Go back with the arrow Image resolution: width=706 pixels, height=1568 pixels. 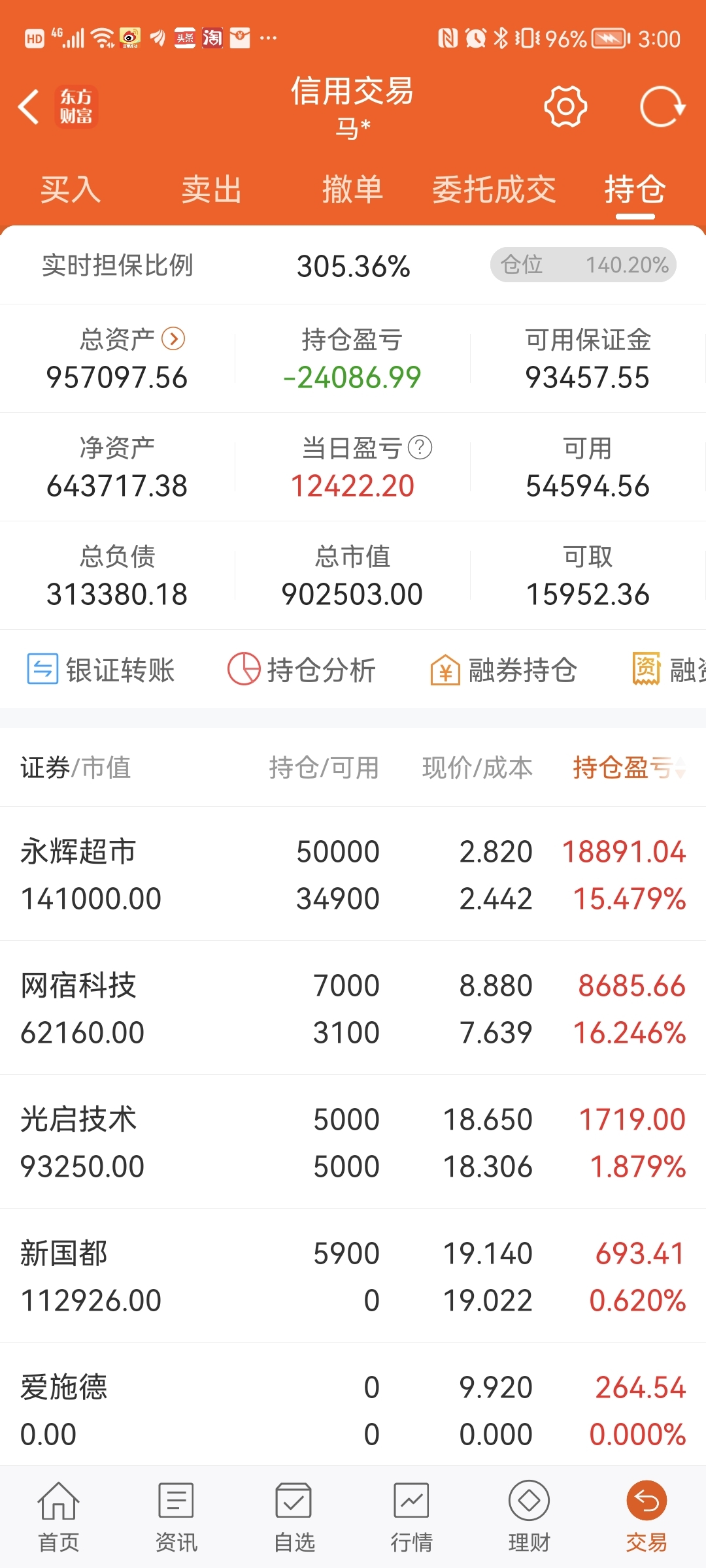[x=27, y=106]
